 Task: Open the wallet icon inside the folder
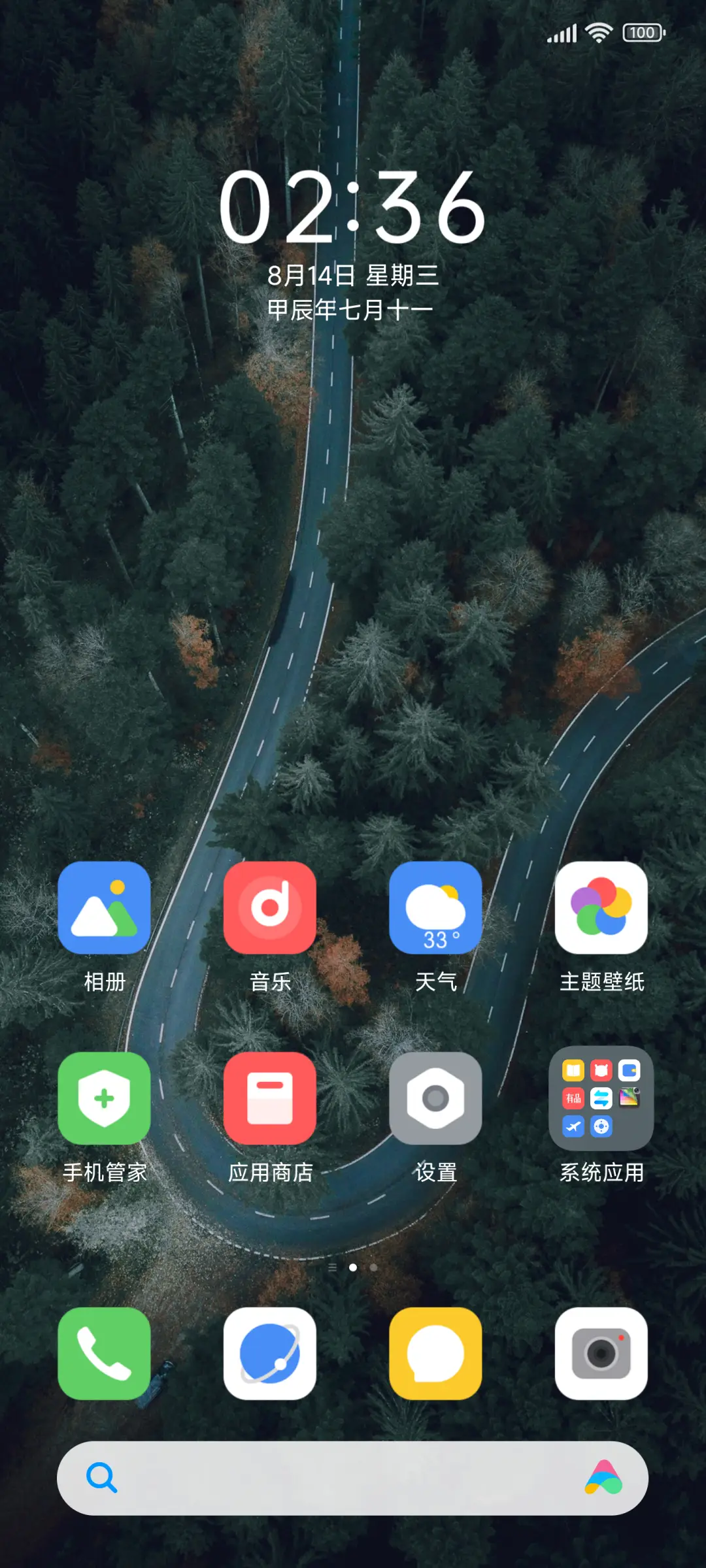coord(629,1070)
